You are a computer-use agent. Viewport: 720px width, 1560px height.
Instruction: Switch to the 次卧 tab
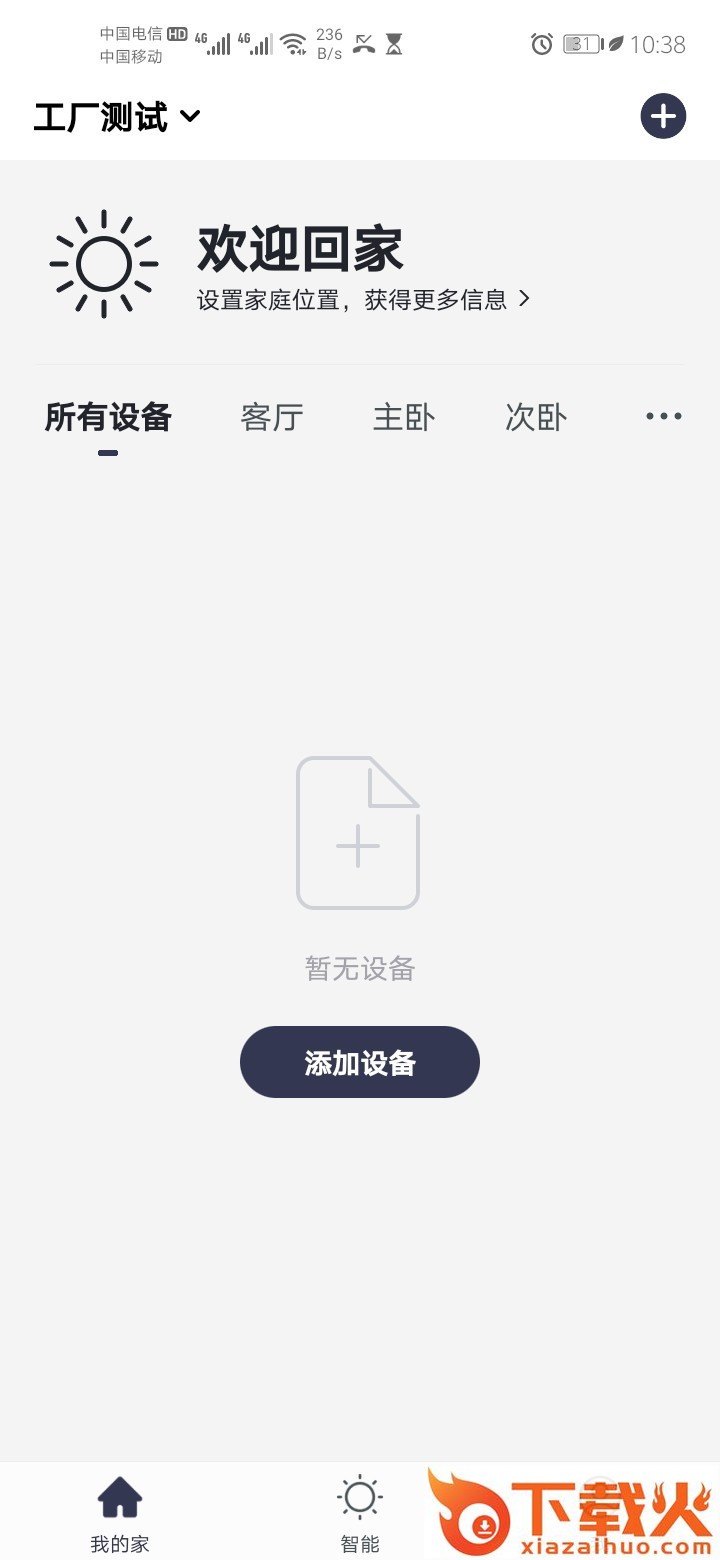(536, 418)
